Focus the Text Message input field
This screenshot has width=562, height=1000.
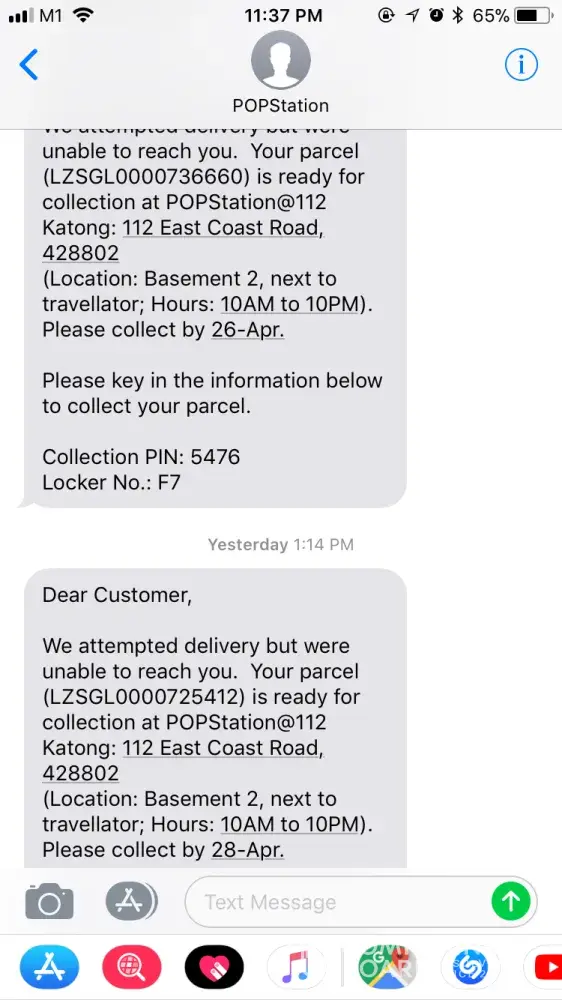(338, 902)
